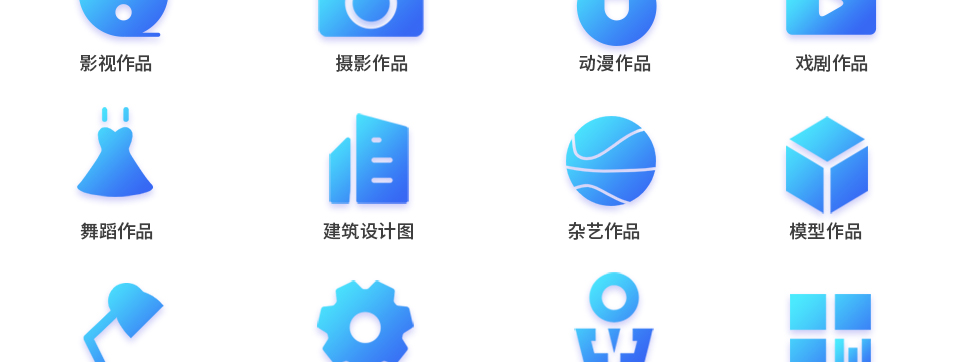
Task: Tap the desk lamp category icon
Action: (123, 322)
